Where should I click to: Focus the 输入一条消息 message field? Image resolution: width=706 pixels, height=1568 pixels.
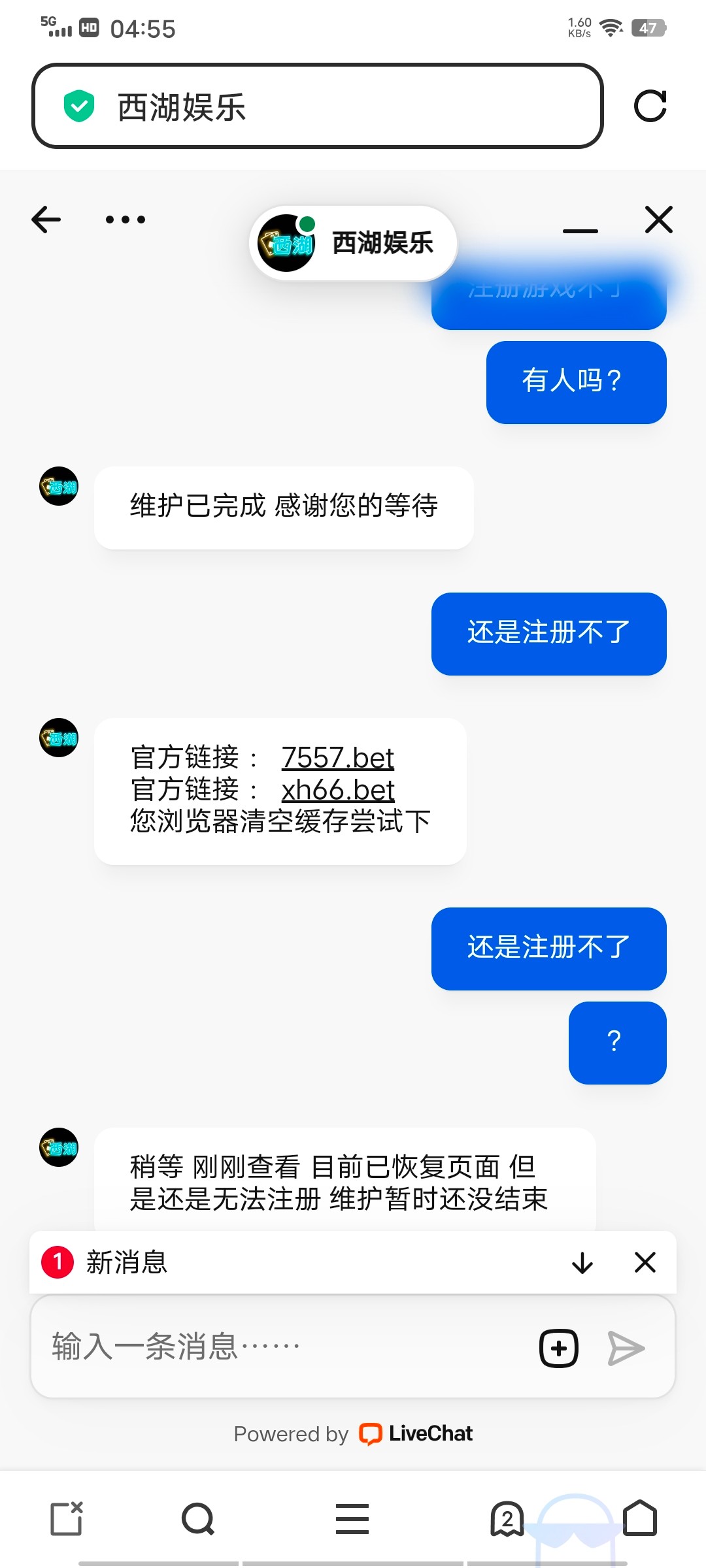(x=281, y=1347)
